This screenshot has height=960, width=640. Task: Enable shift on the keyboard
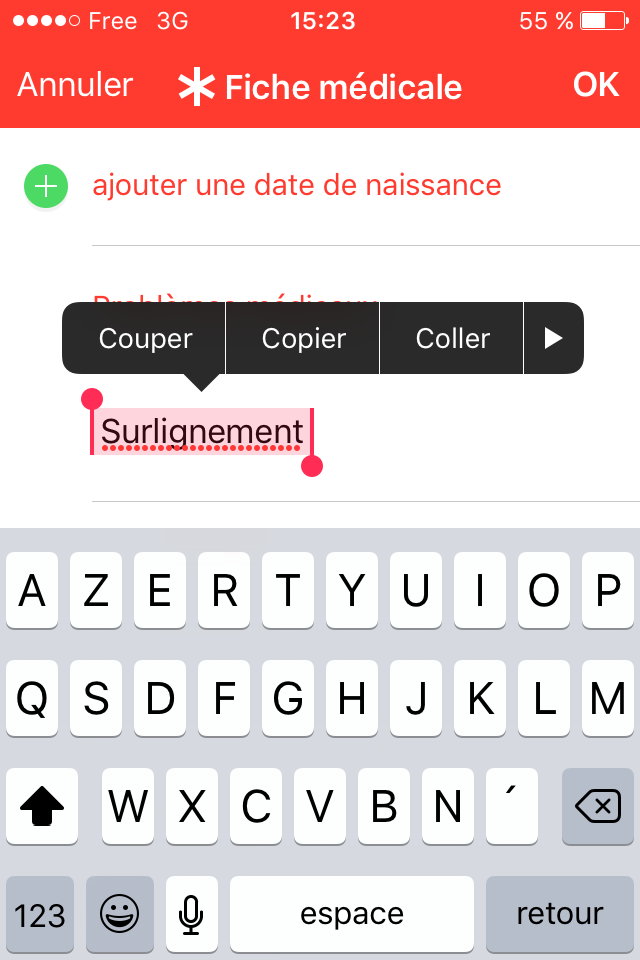(41, 806)
